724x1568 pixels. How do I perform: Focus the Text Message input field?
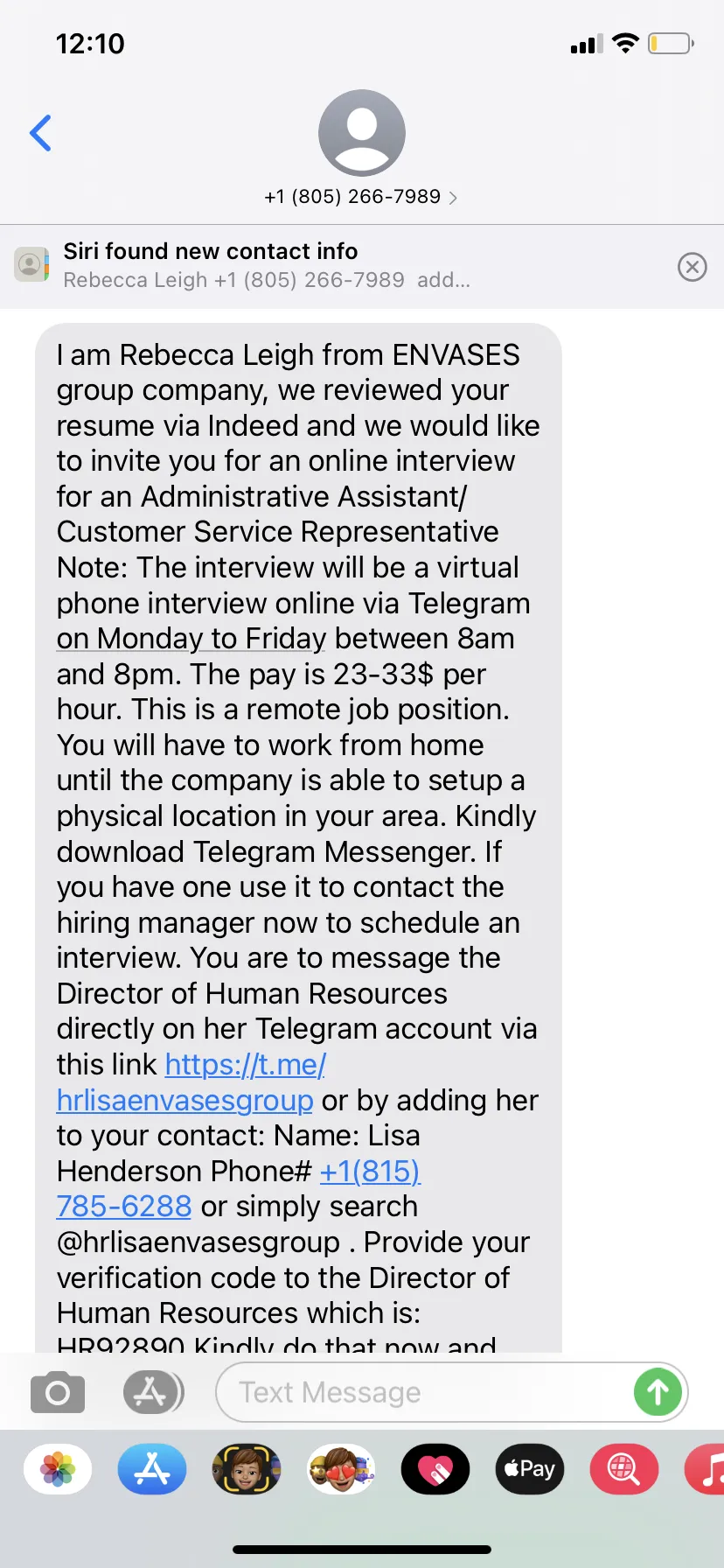pyautogui.click(x=424, y=1392)
